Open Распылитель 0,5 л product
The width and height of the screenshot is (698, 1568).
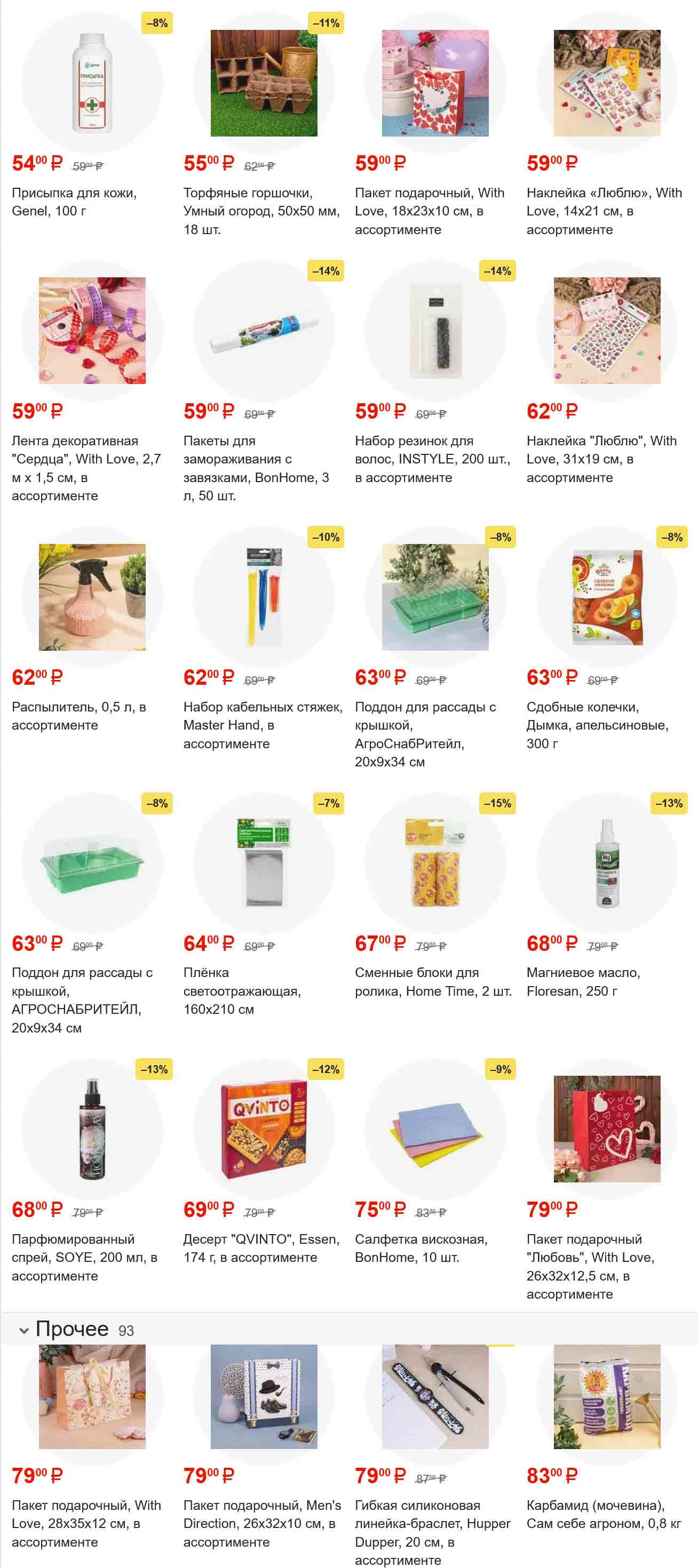click(92, 596)
